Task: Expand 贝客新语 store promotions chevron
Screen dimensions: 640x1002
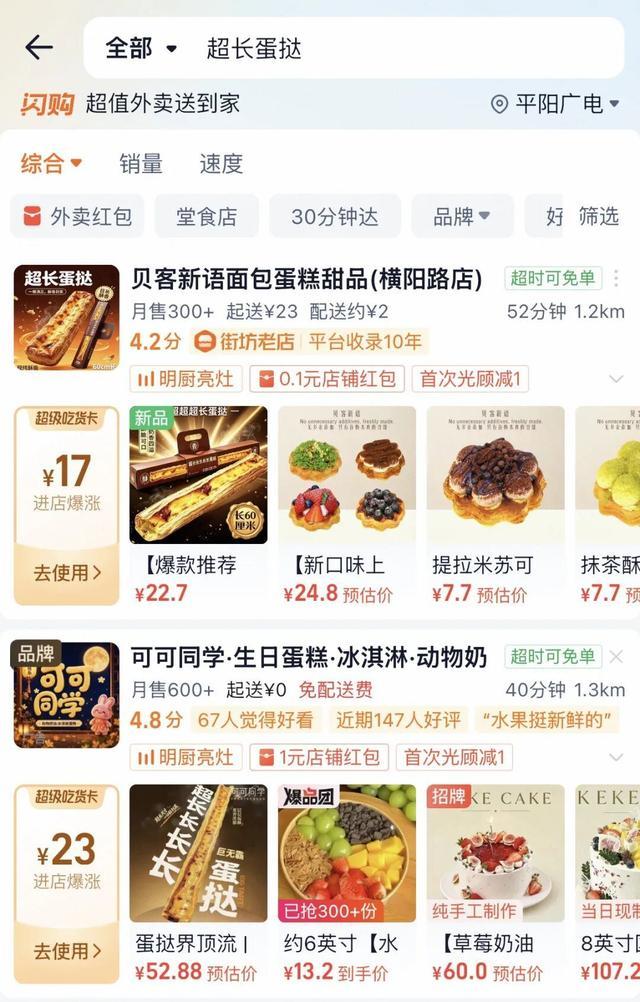Action: click(616, 379)
